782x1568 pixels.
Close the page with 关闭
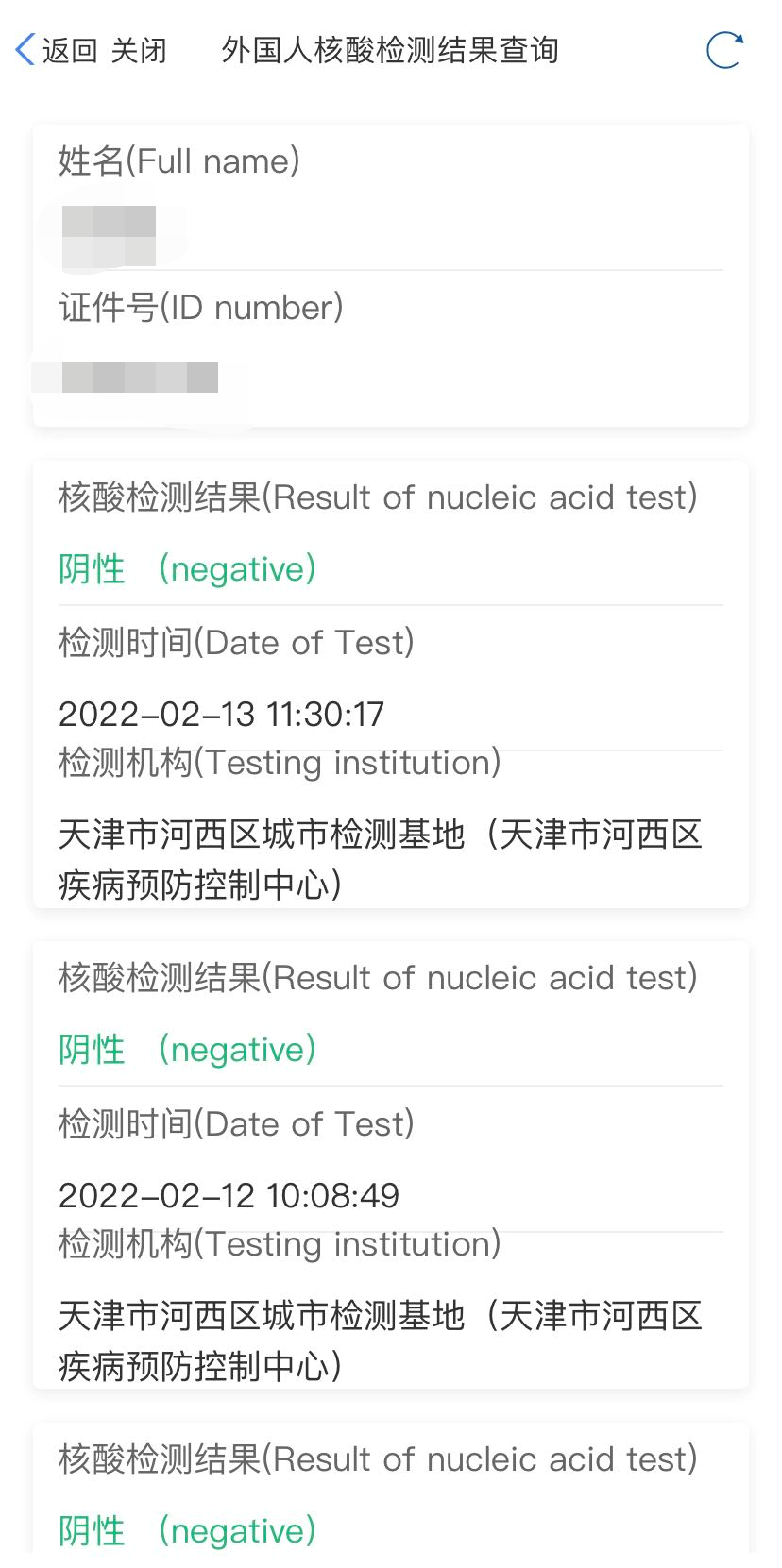[139, 50]
